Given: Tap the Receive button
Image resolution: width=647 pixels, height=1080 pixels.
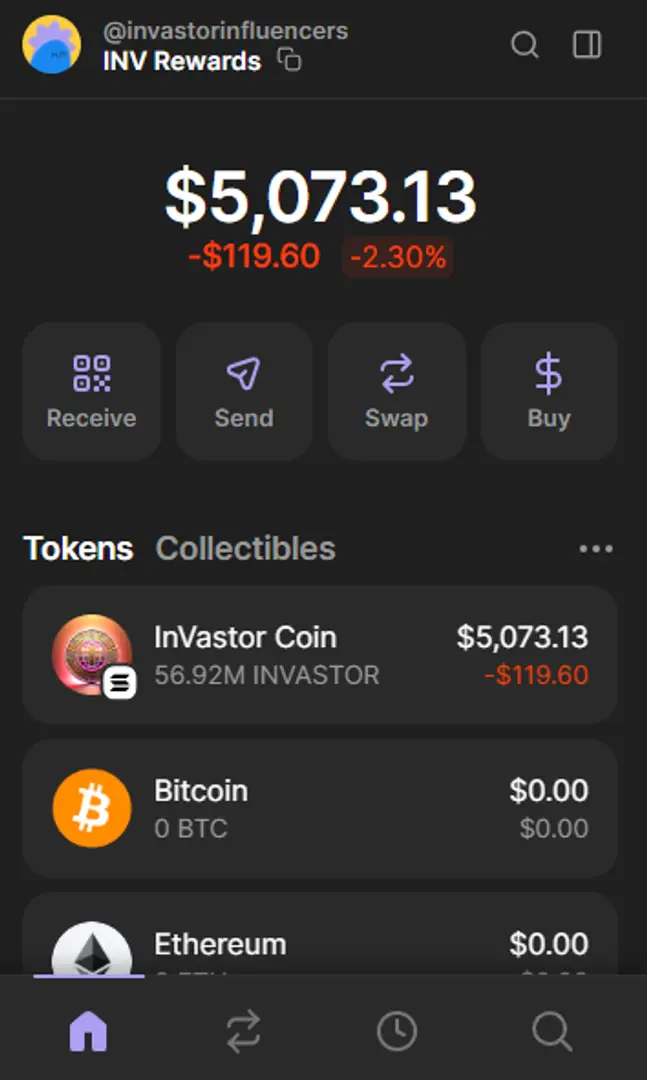Looking at the screenshot, I should tap(91, 391).
